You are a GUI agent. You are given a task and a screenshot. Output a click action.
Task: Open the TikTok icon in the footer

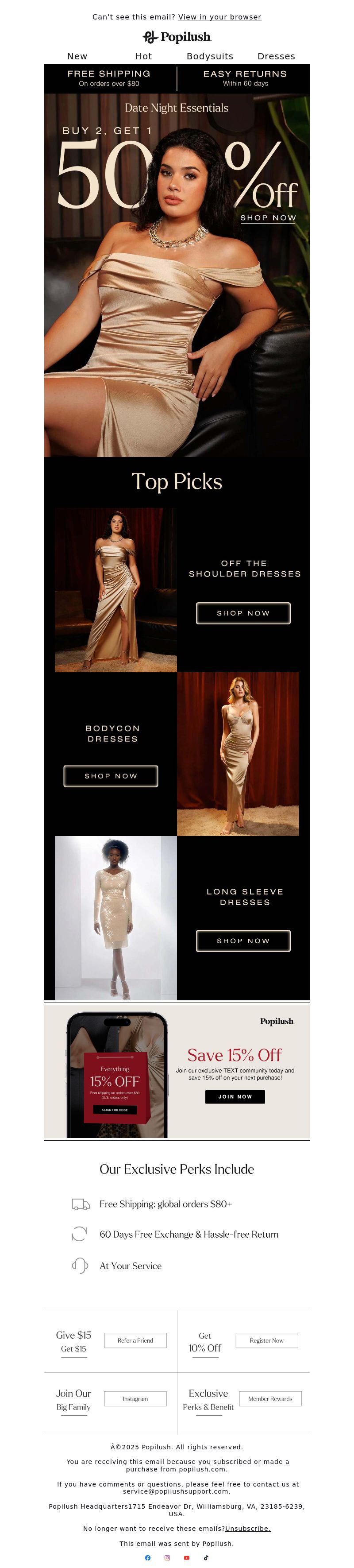point(206,1558)
